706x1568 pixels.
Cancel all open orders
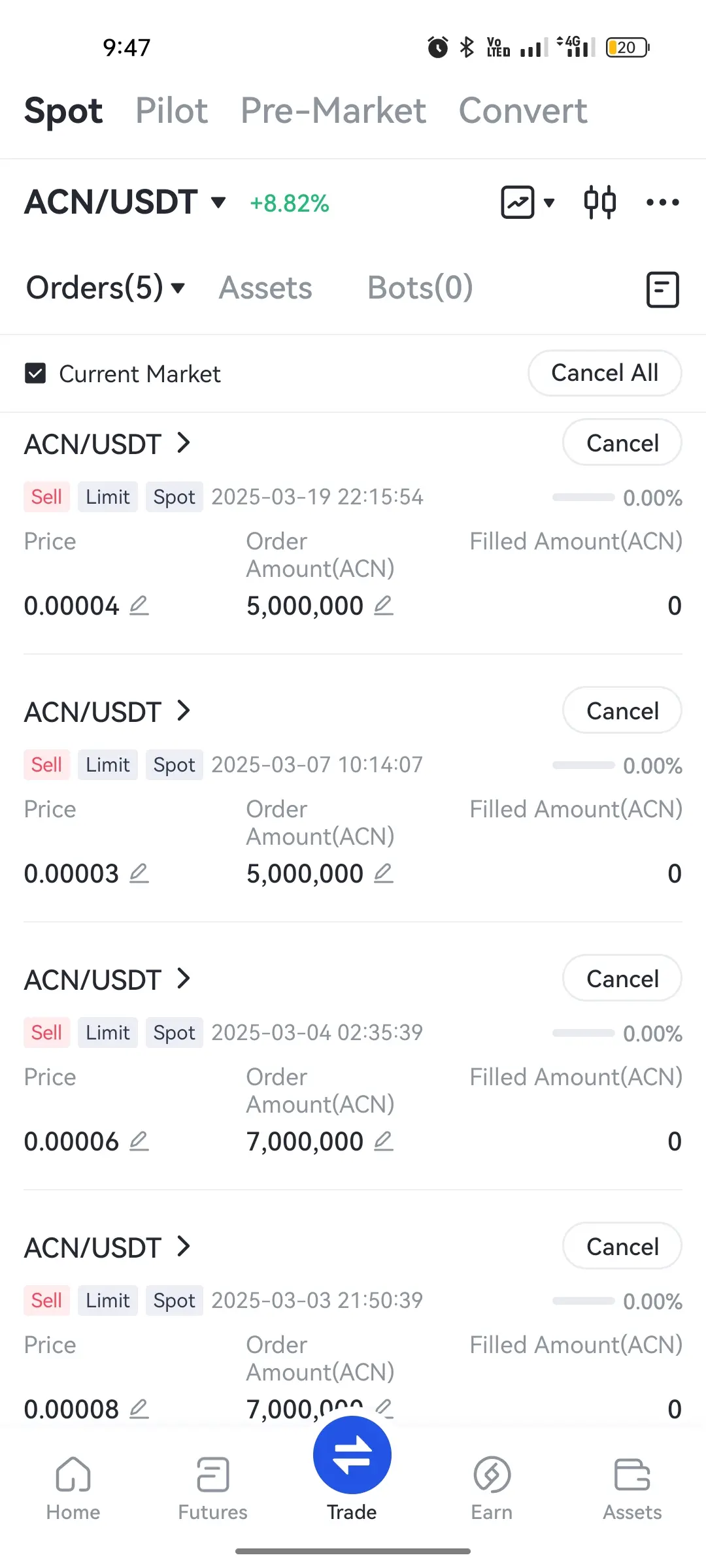pos(605,373)
